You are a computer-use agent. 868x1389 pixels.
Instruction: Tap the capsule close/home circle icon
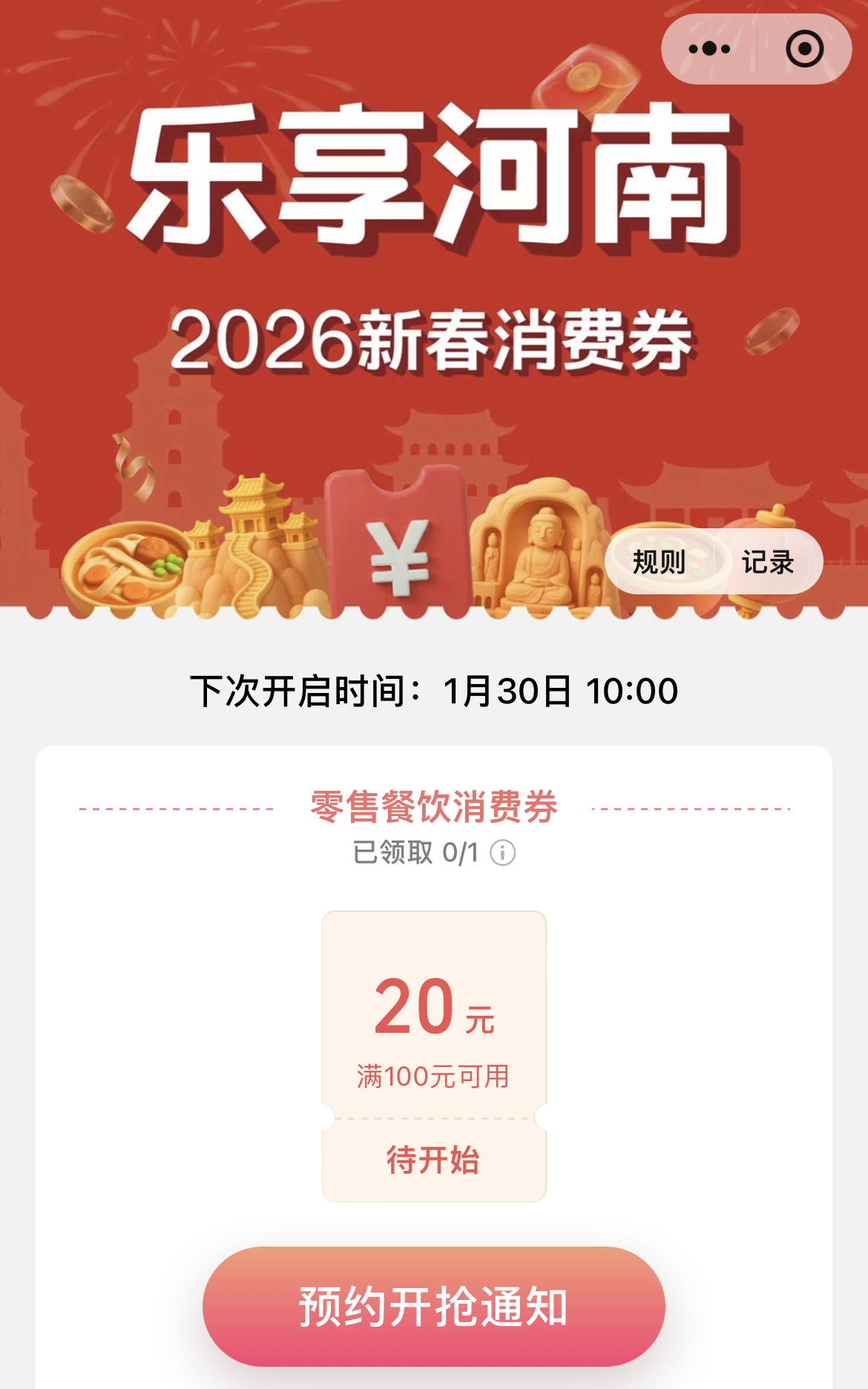[804, 47]
